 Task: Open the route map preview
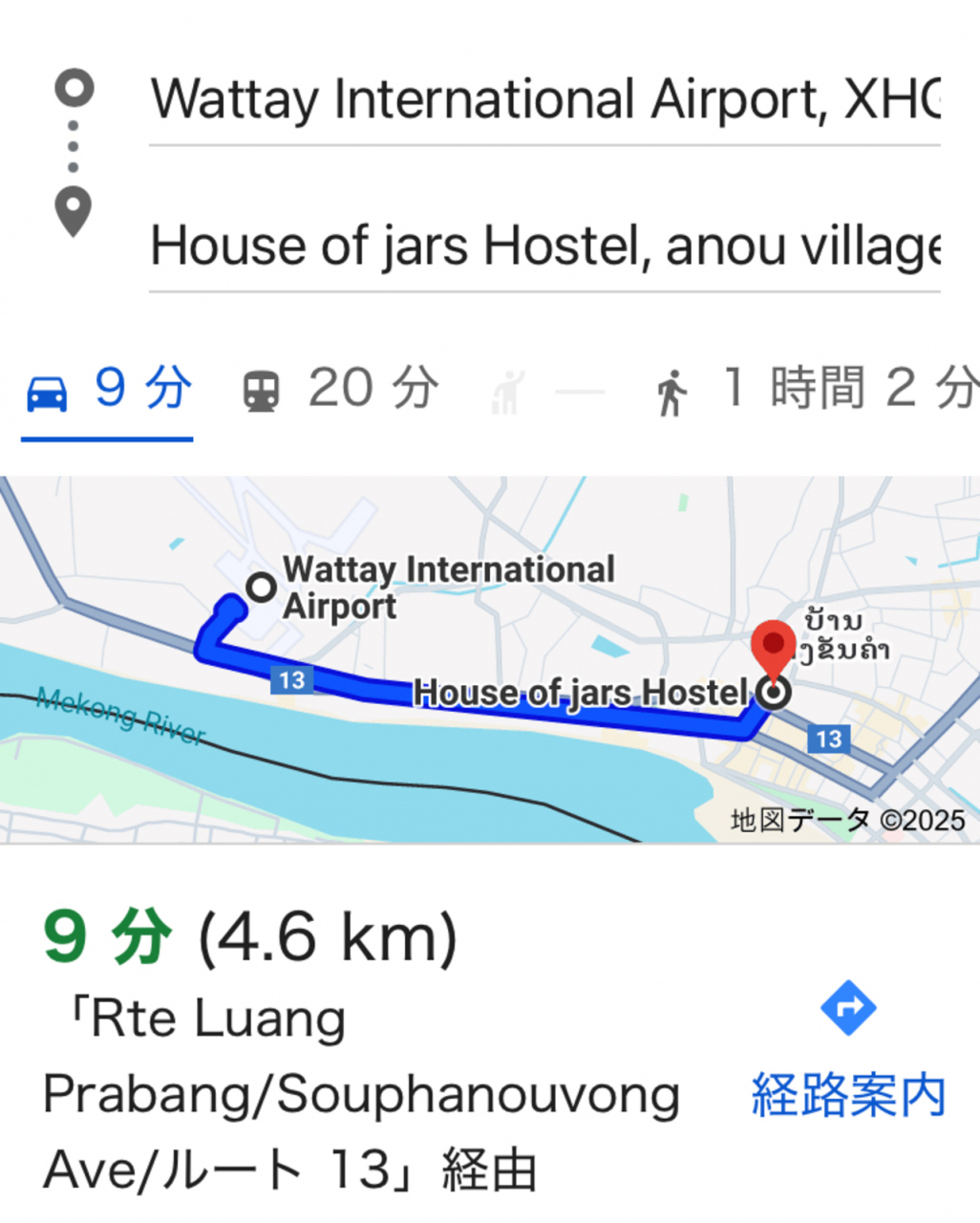[x=489, y=659]
